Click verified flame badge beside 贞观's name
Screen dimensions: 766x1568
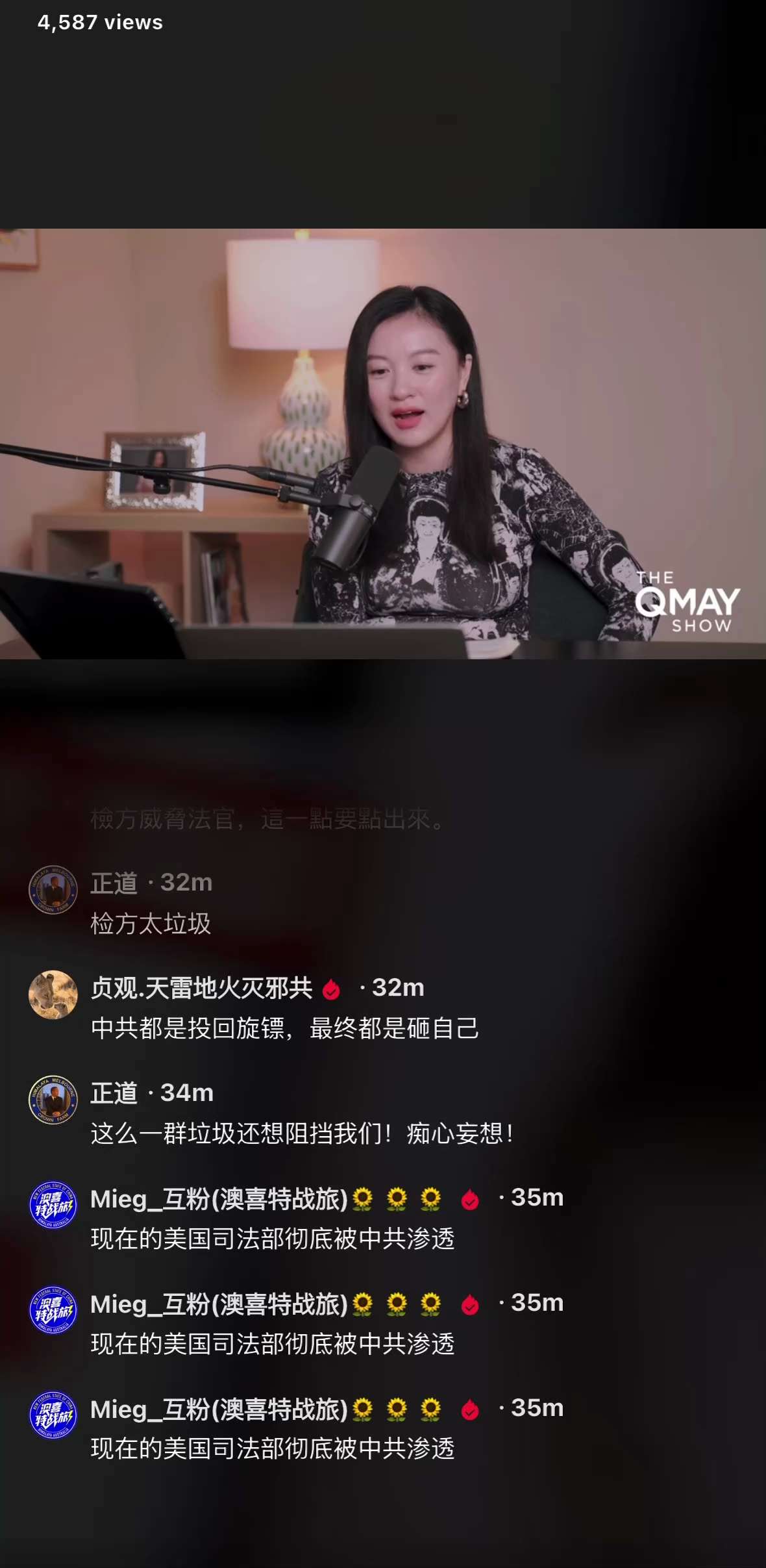point(331,987)
